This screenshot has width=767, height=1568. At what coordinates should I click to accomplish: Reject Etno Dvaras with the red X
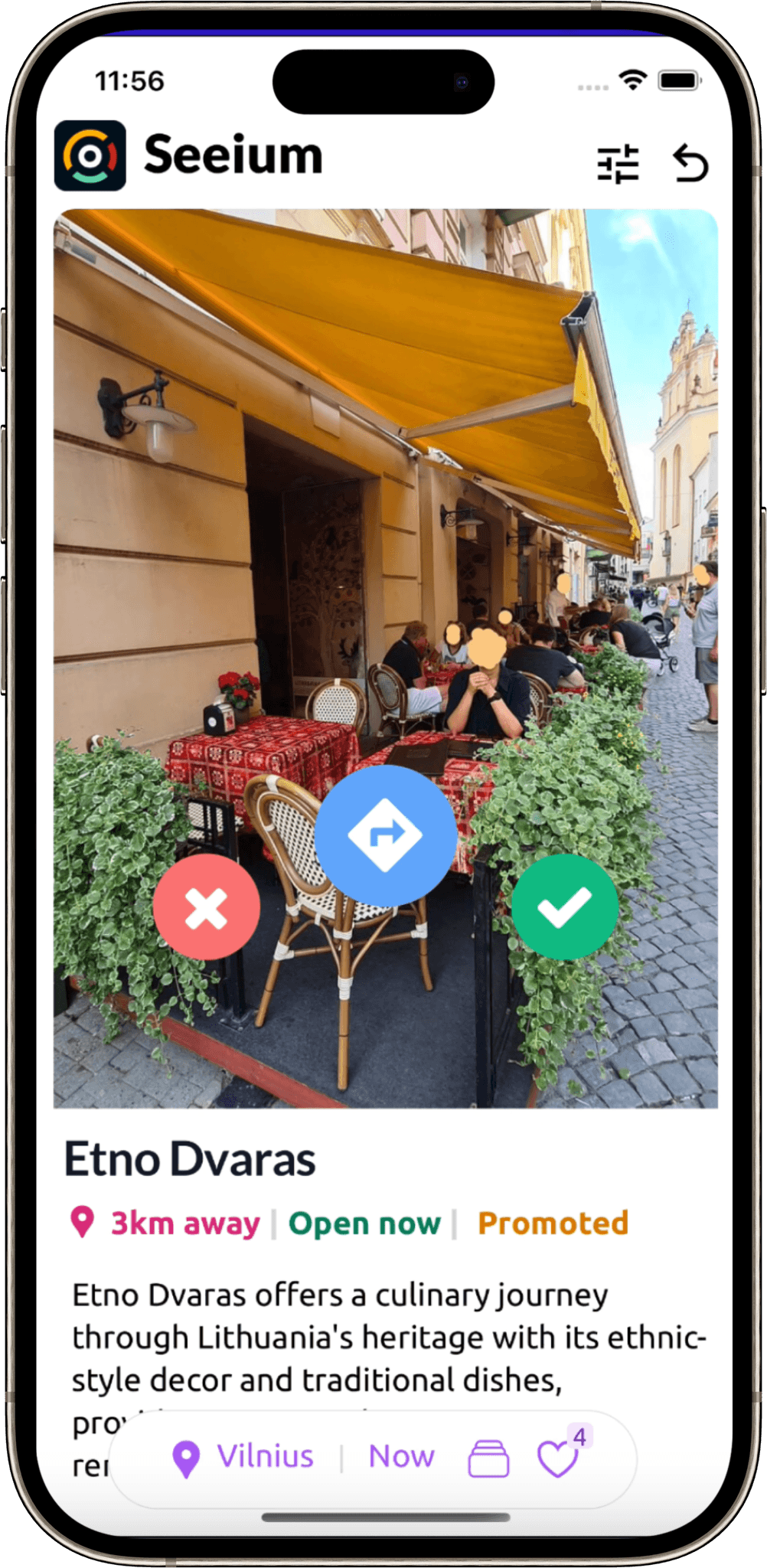coord(207,907)
